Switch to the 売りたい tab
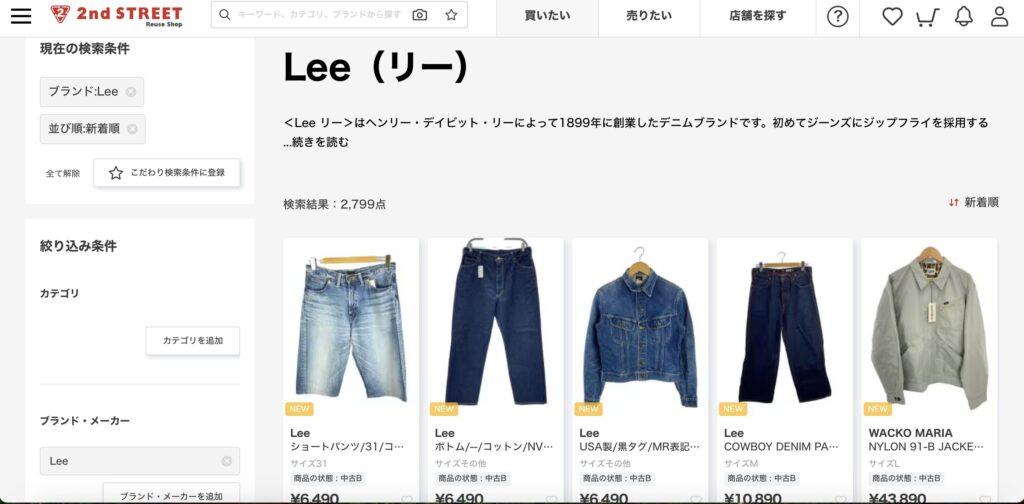 point(649,16)
